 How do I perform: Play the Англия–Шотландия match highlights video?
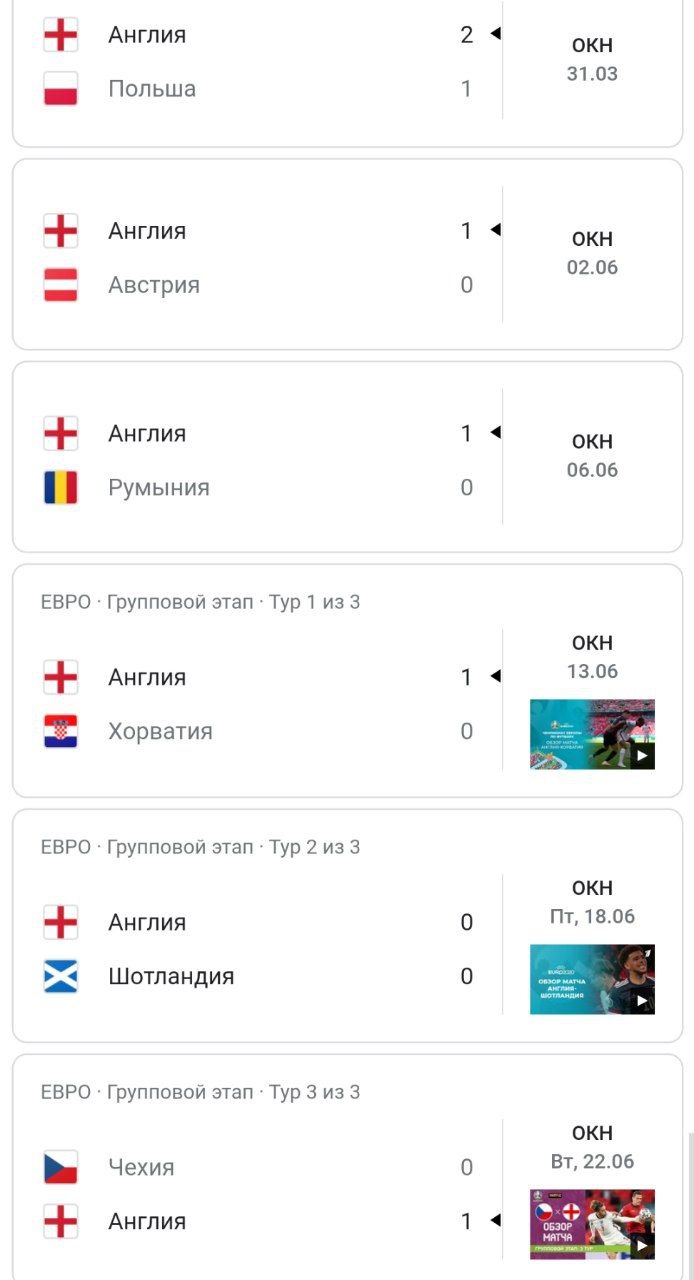coord(592,979)
